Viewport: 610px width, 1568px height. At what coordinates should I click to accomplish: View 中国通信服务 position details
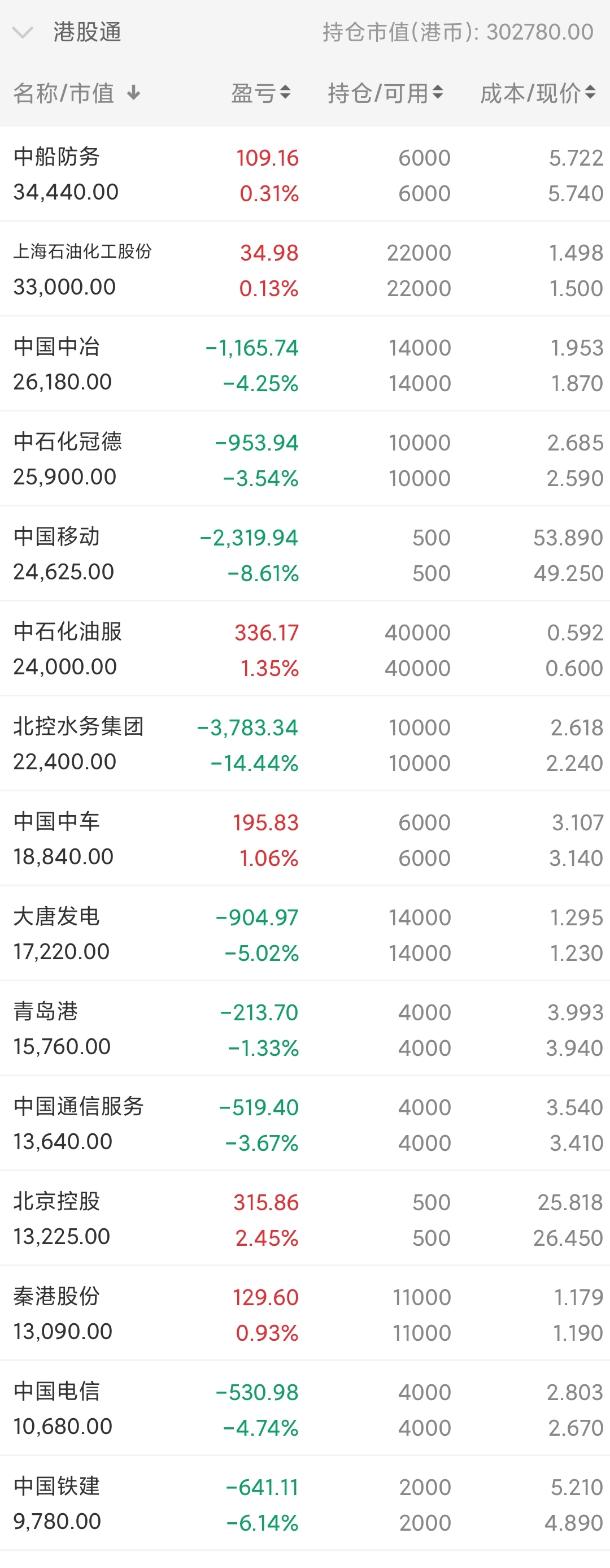click(x=304, y=1124)
